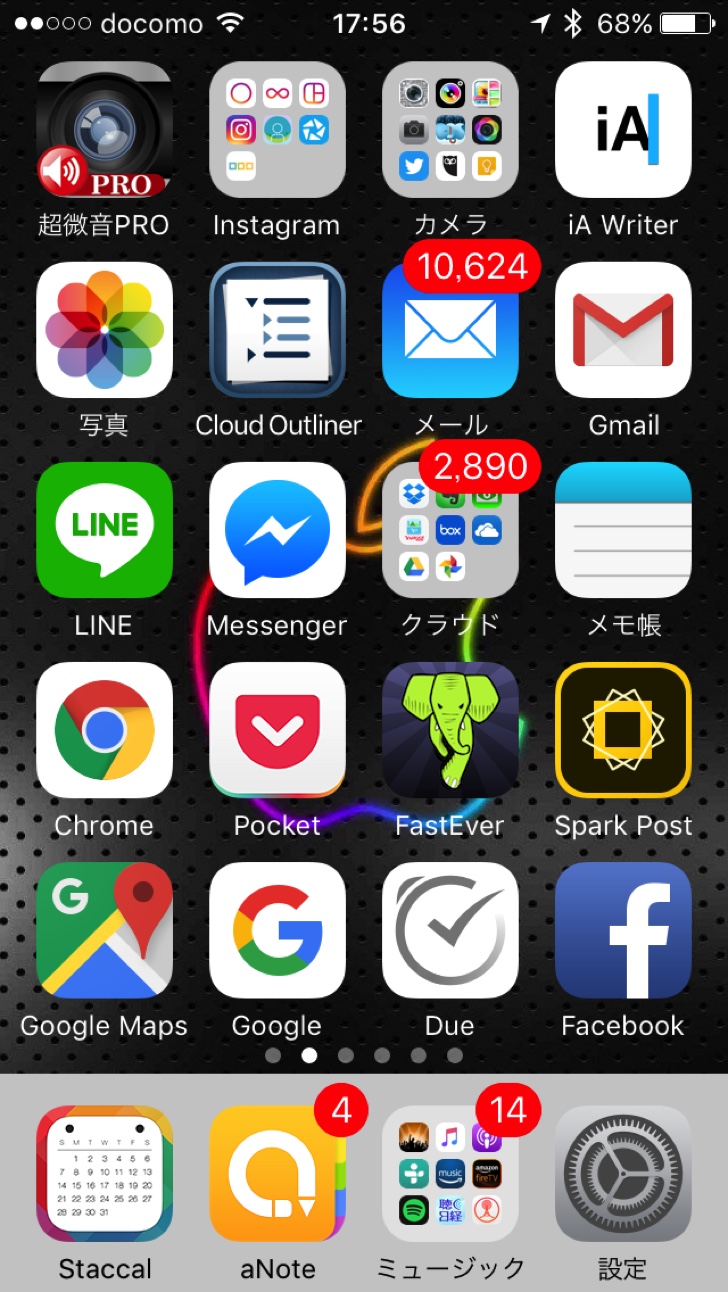Launch the LINE app

pos(104,530)
